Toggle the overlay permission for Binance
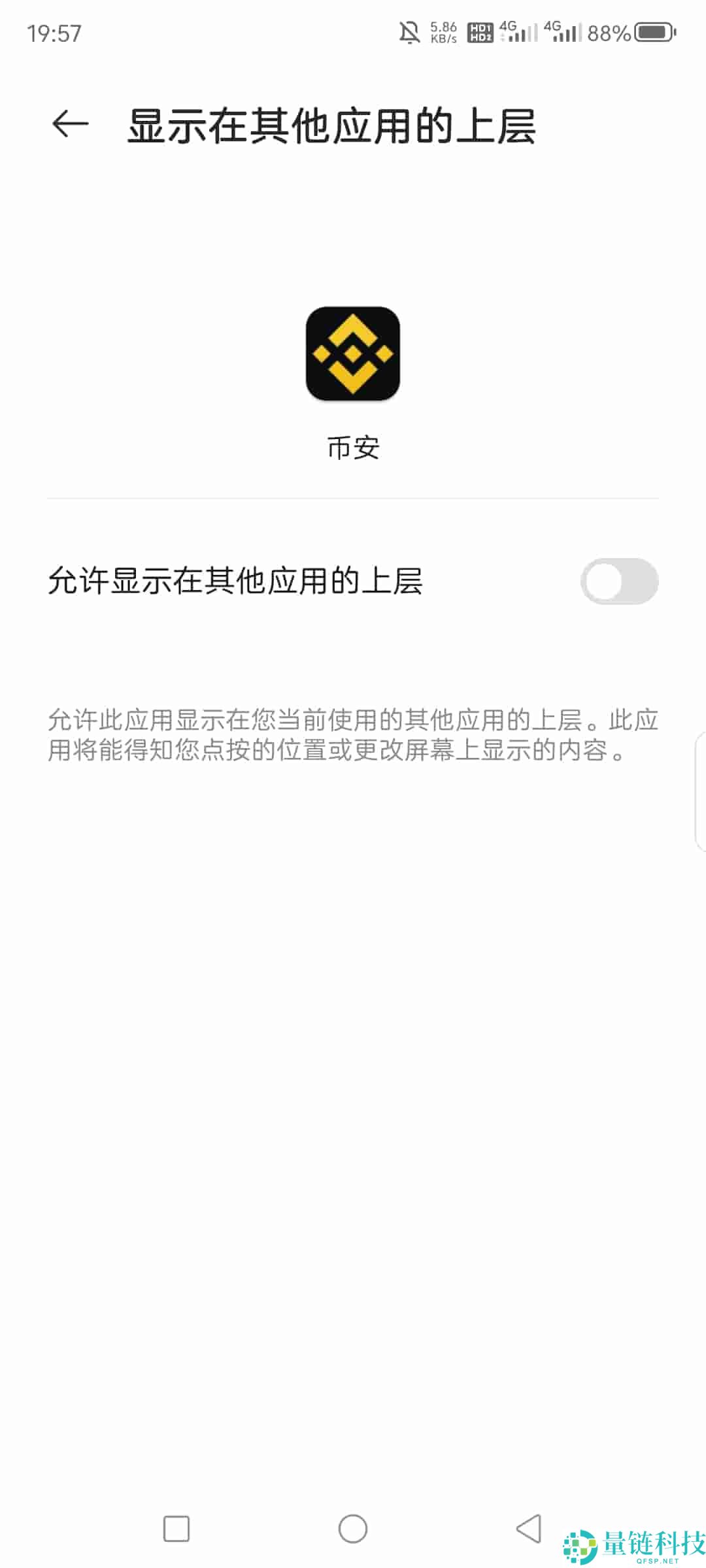This screenshot has width=706, height=1568. click(x=620, y=581)
